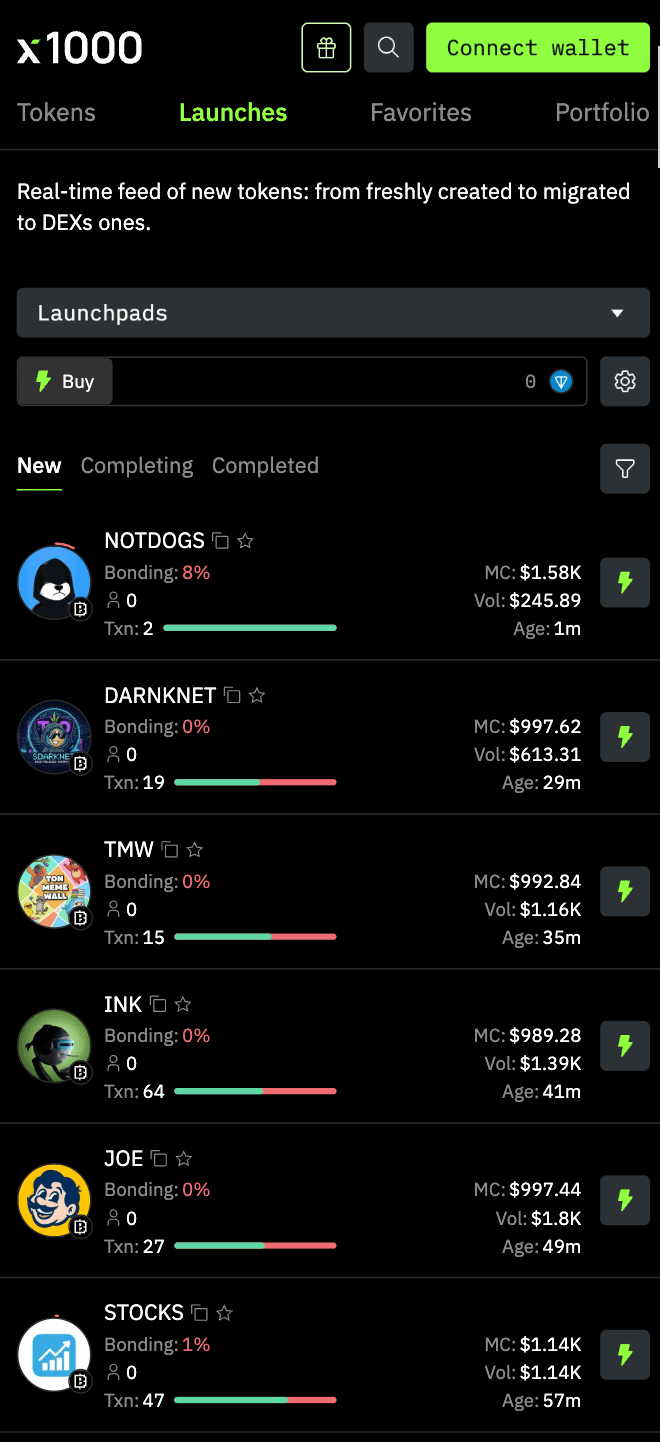Quick buy the INK token
This screenshot has height=1442, width=660.
pos(625,1046)
